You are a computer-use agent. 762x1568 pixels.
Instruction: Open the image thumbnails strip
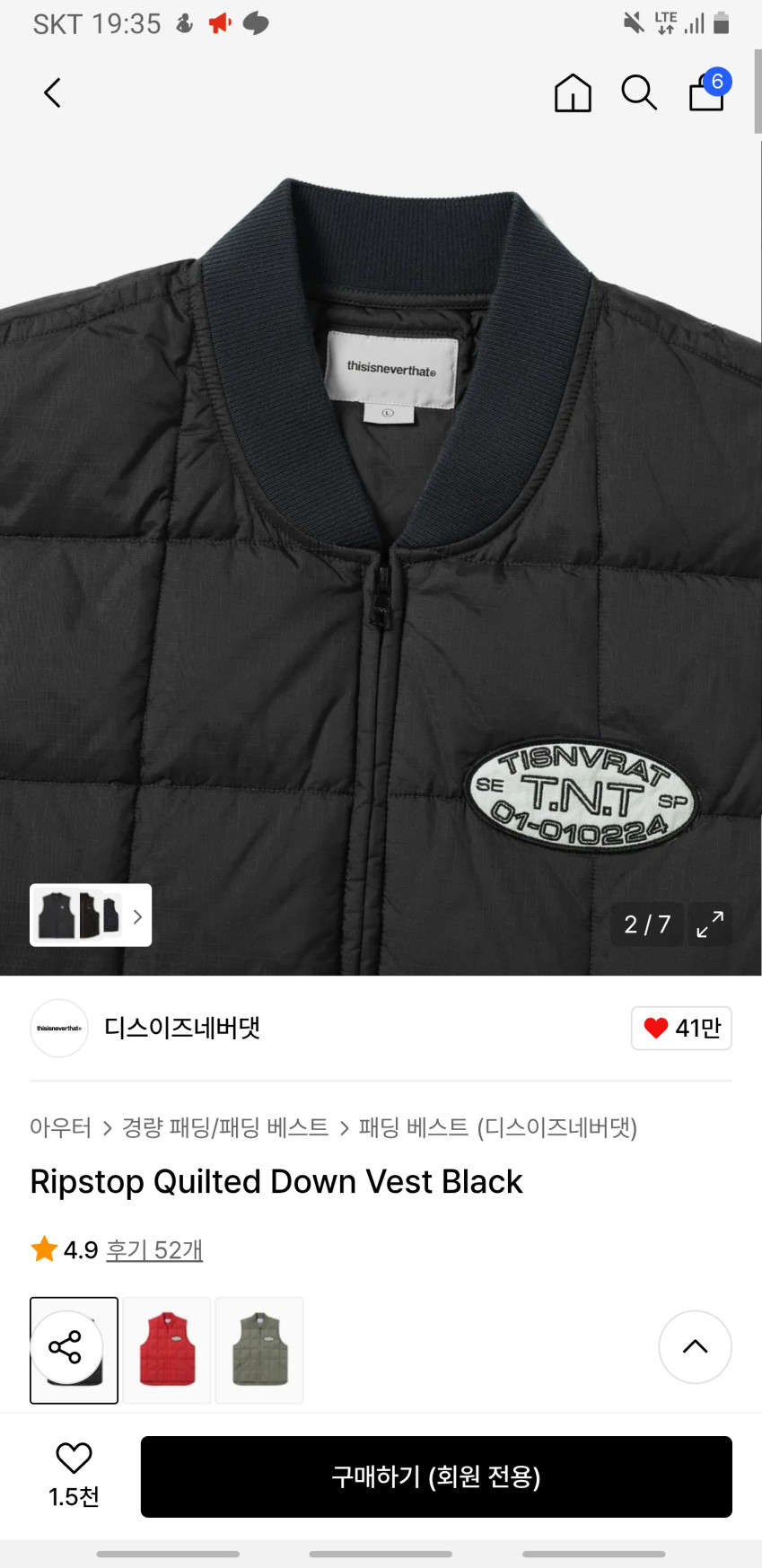tap(91, 915)
